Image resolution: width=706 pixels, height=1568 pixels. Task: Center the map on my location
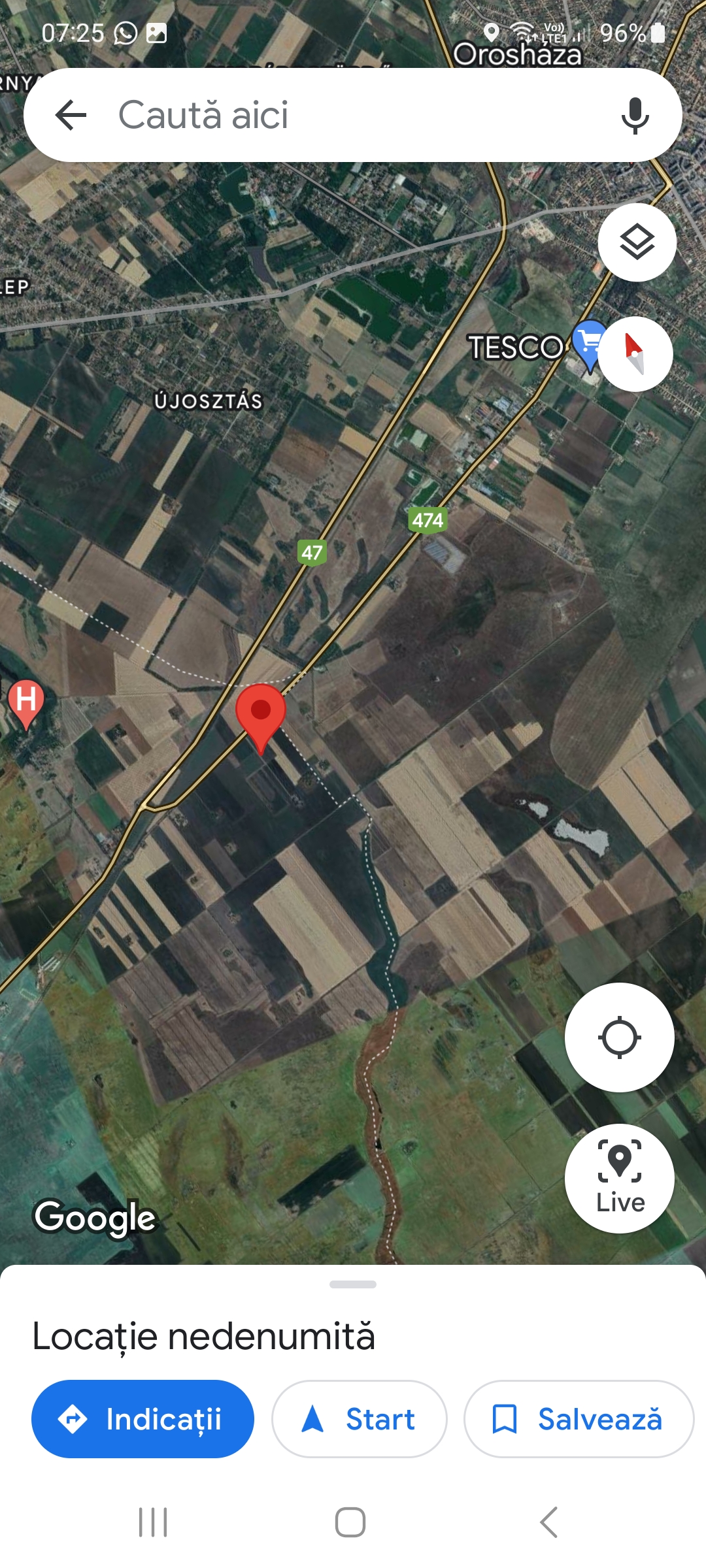pos(619,1037)
